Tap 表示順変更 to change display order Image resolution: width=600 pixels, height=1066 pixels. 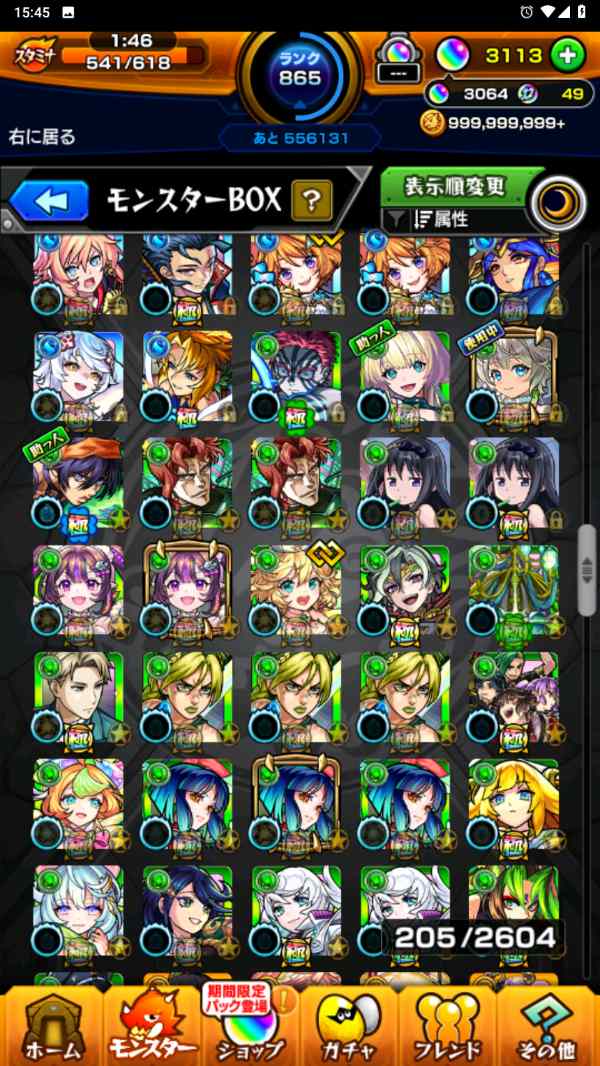[455, 187]
